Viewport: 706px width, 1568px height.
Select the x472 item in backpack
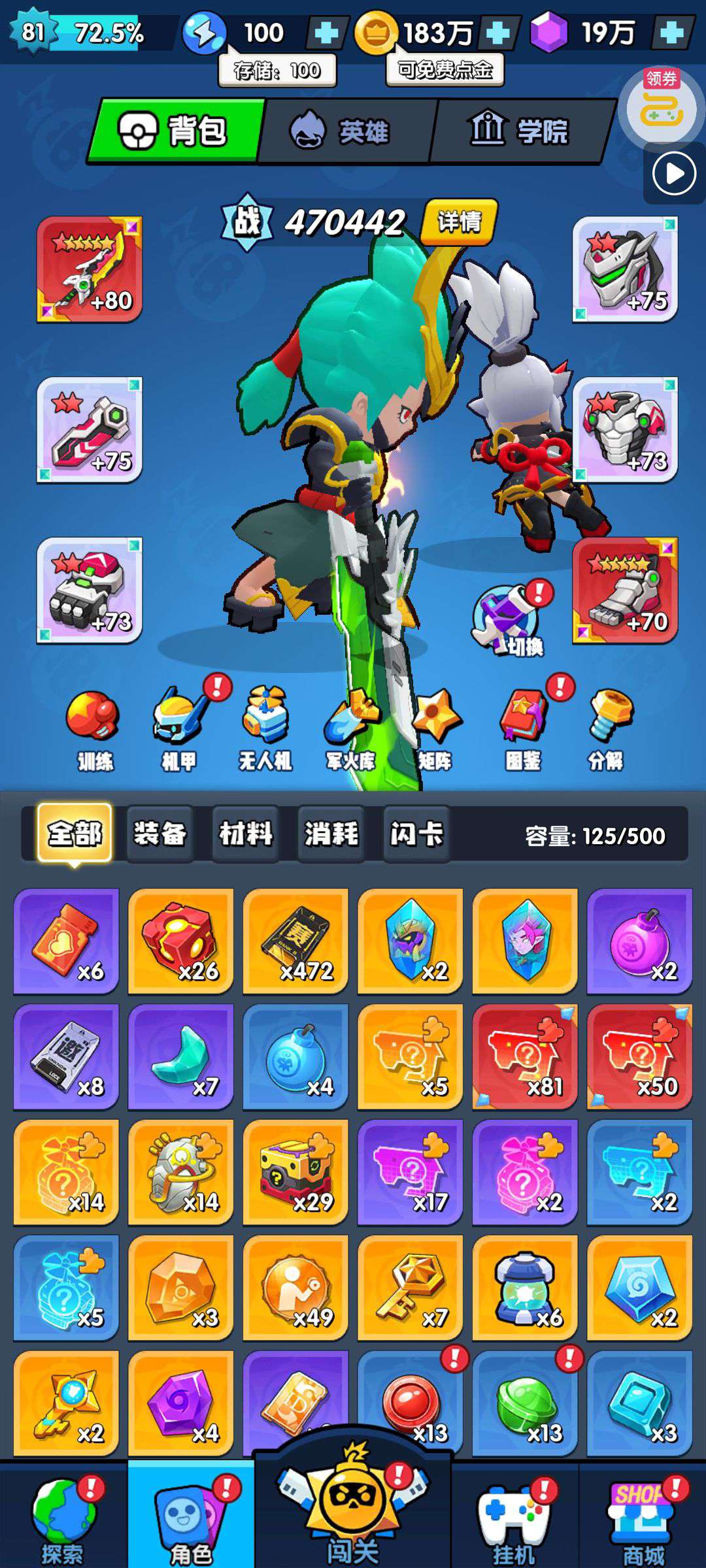[x=295, y=941]
